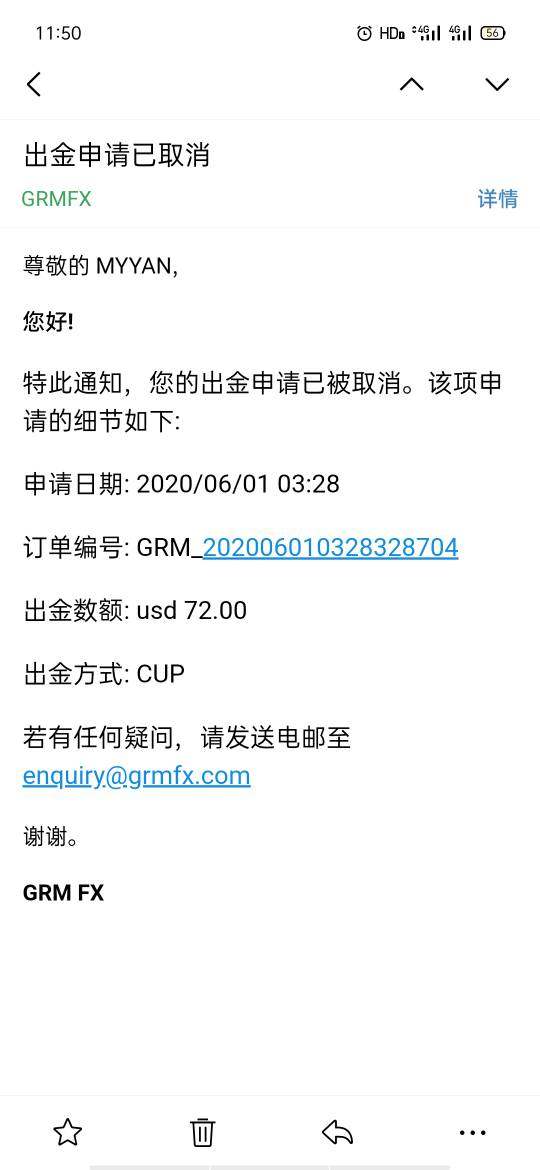The image size is (540, 1170).
Task: Jump to the next email
Action: 497,84
